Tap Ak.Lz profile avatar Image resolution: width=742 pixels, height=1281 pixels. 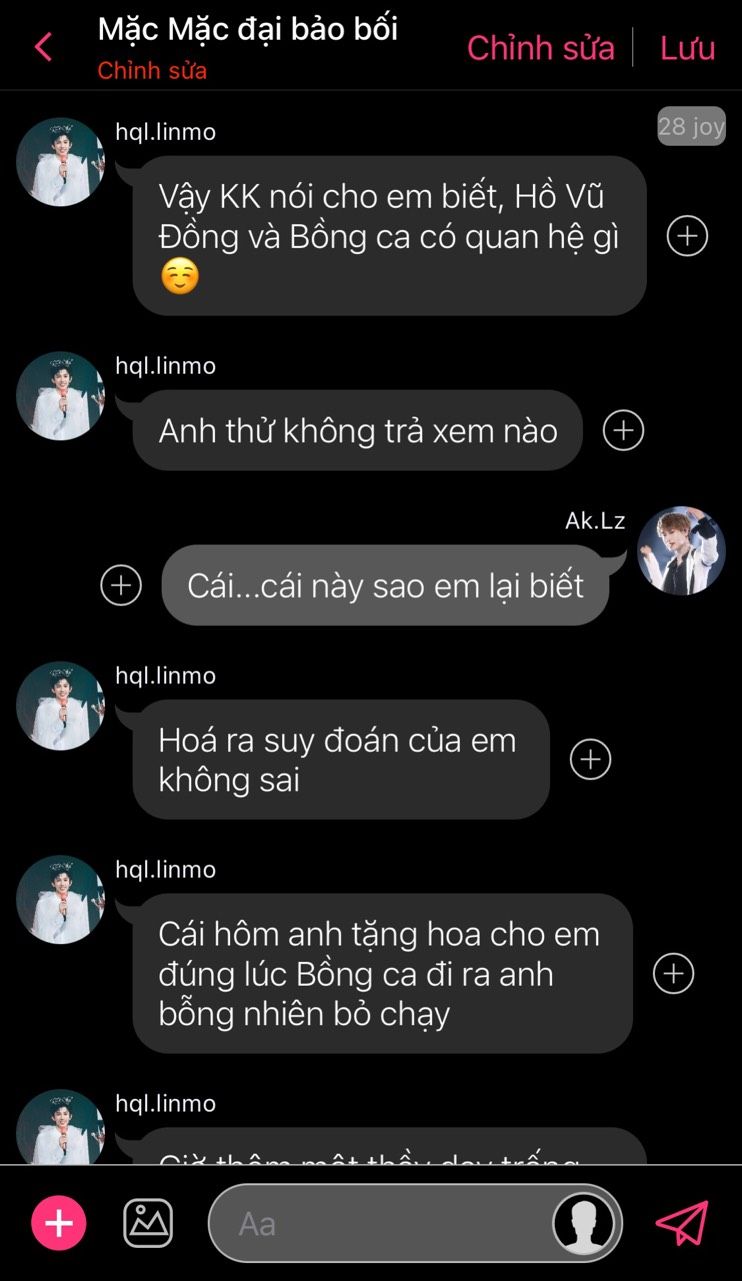coord(681,550)
